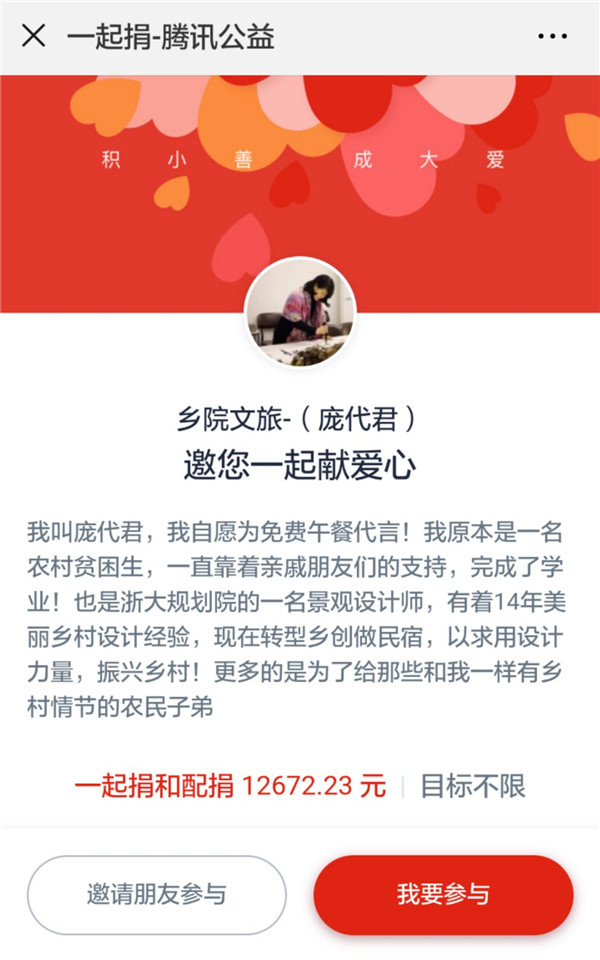Screen dimensions: 600x960
Task: Close the 一起捐 page
Action: point(33,37)
